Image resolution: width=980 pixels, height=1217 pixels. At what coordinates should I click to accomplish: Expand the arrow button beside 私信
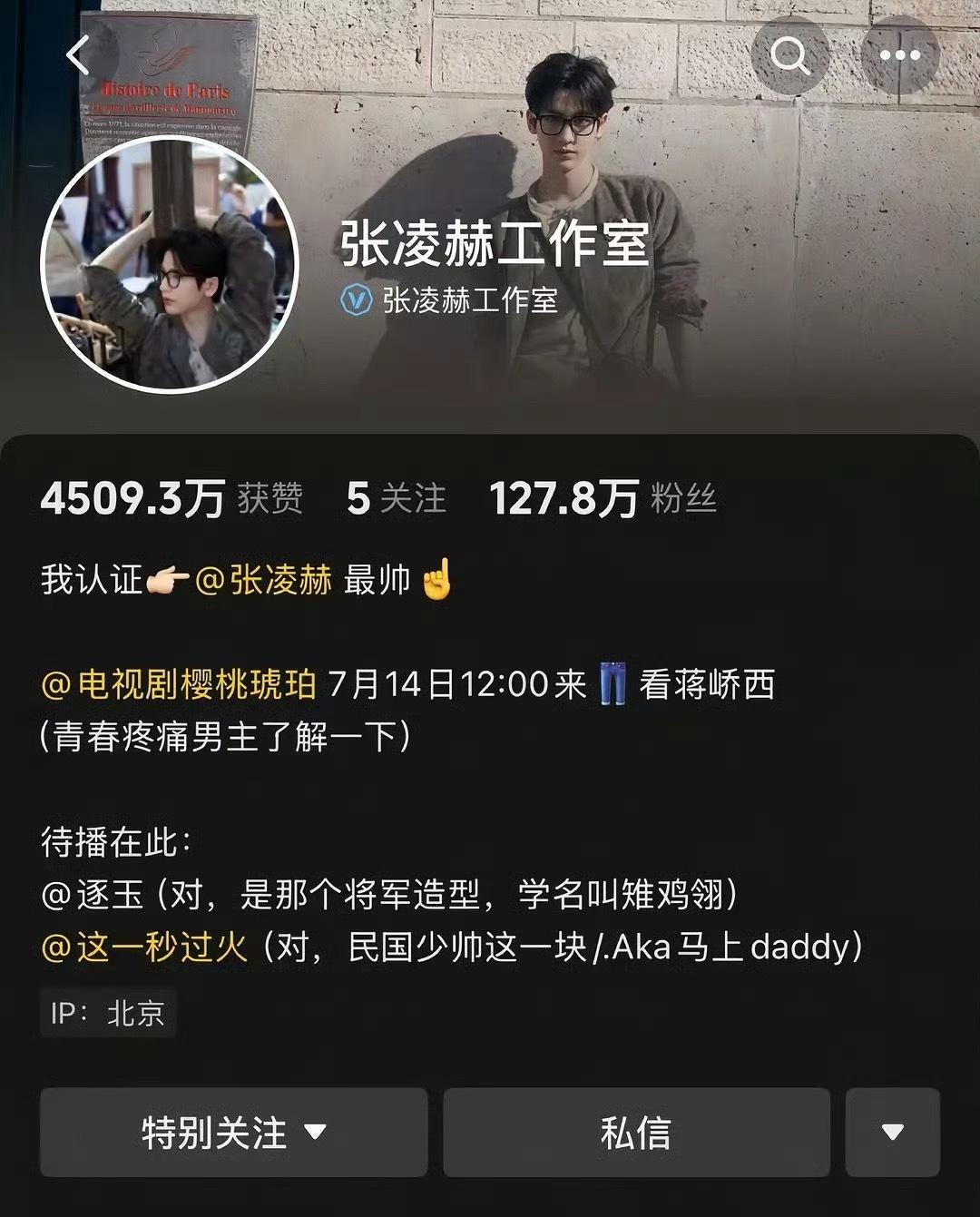pyautogui.click(x=892, y=1132)
